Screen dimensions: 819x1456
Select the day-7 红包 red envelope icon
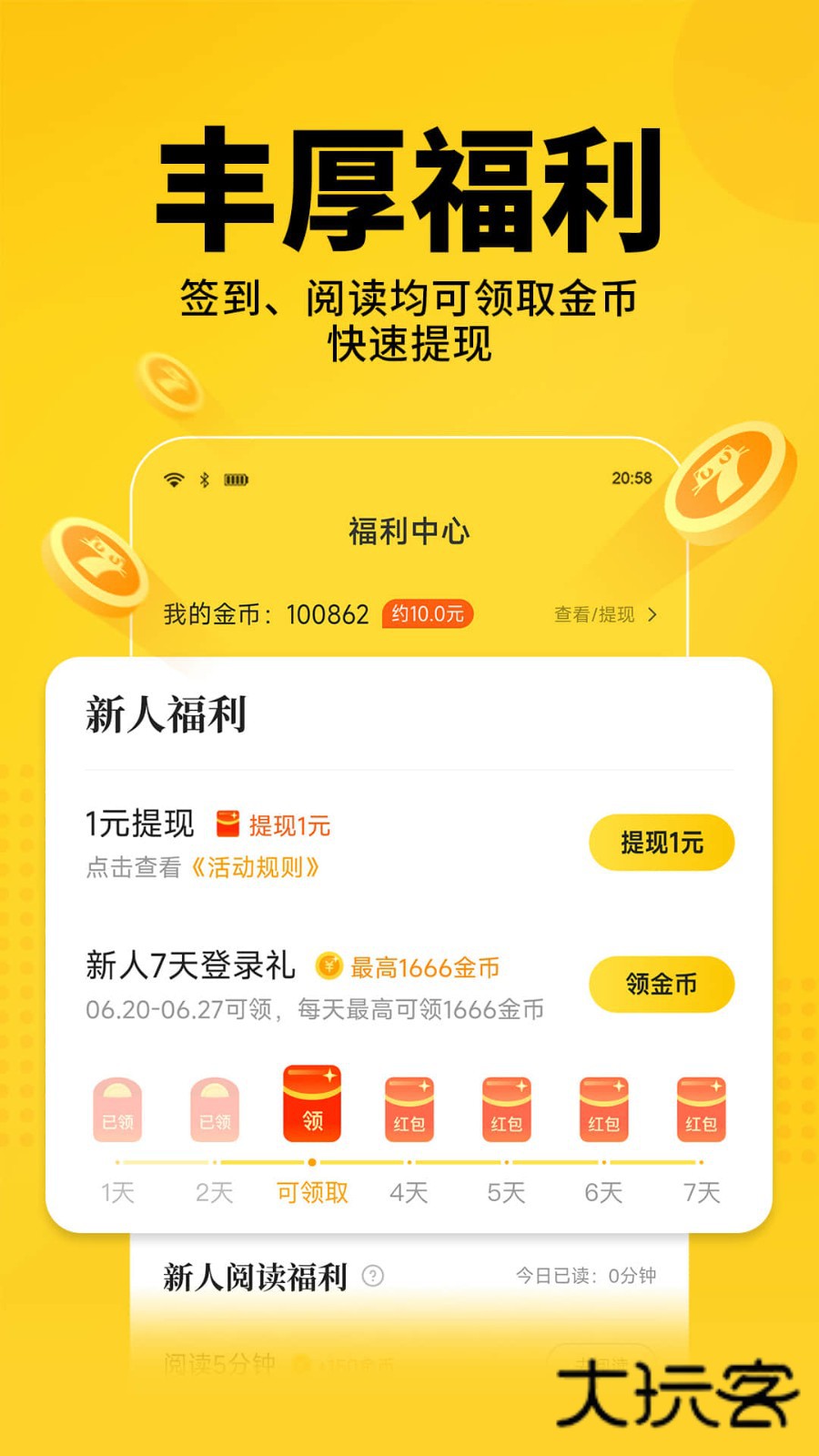tap(701, 1108)
